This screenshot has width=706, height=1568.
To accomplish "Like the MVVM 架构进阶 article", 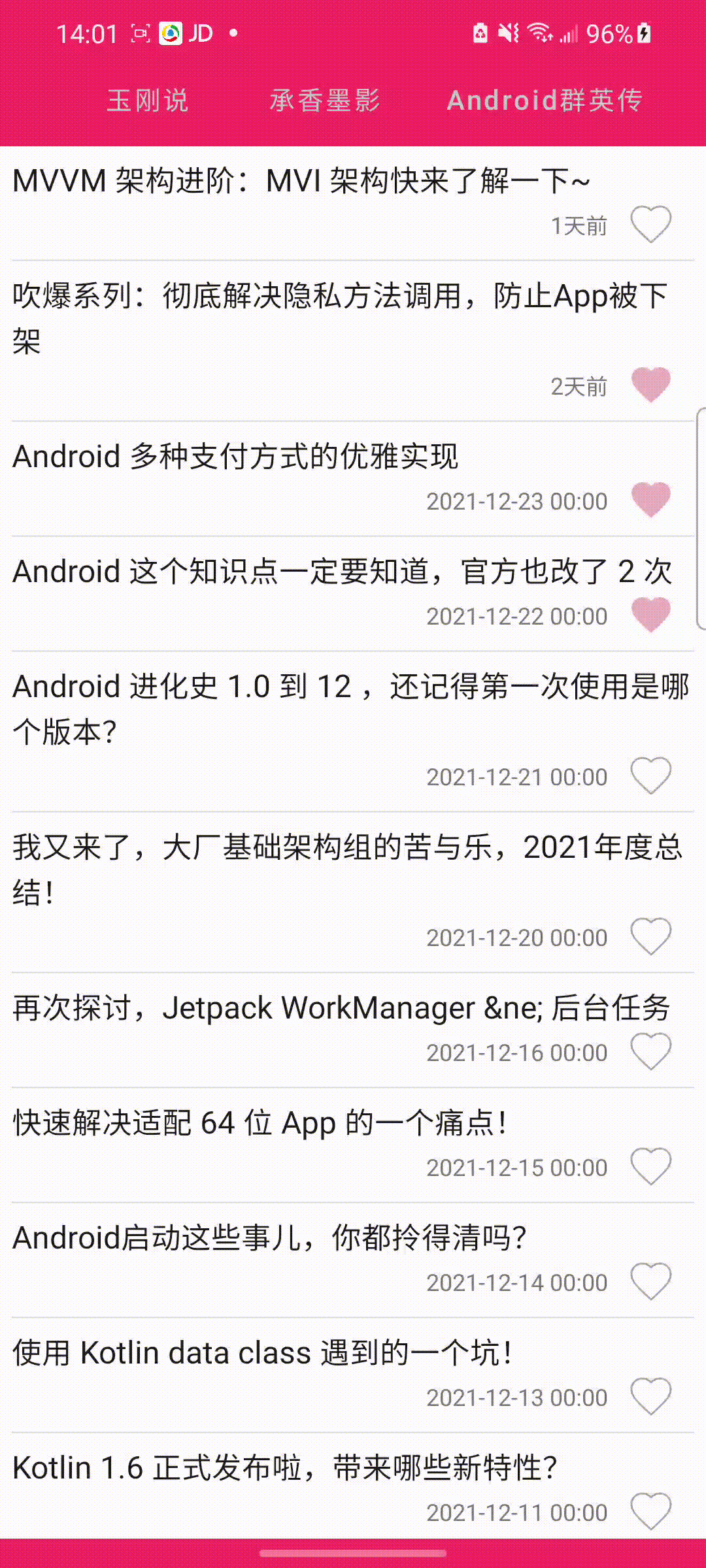I will (650, 225).
